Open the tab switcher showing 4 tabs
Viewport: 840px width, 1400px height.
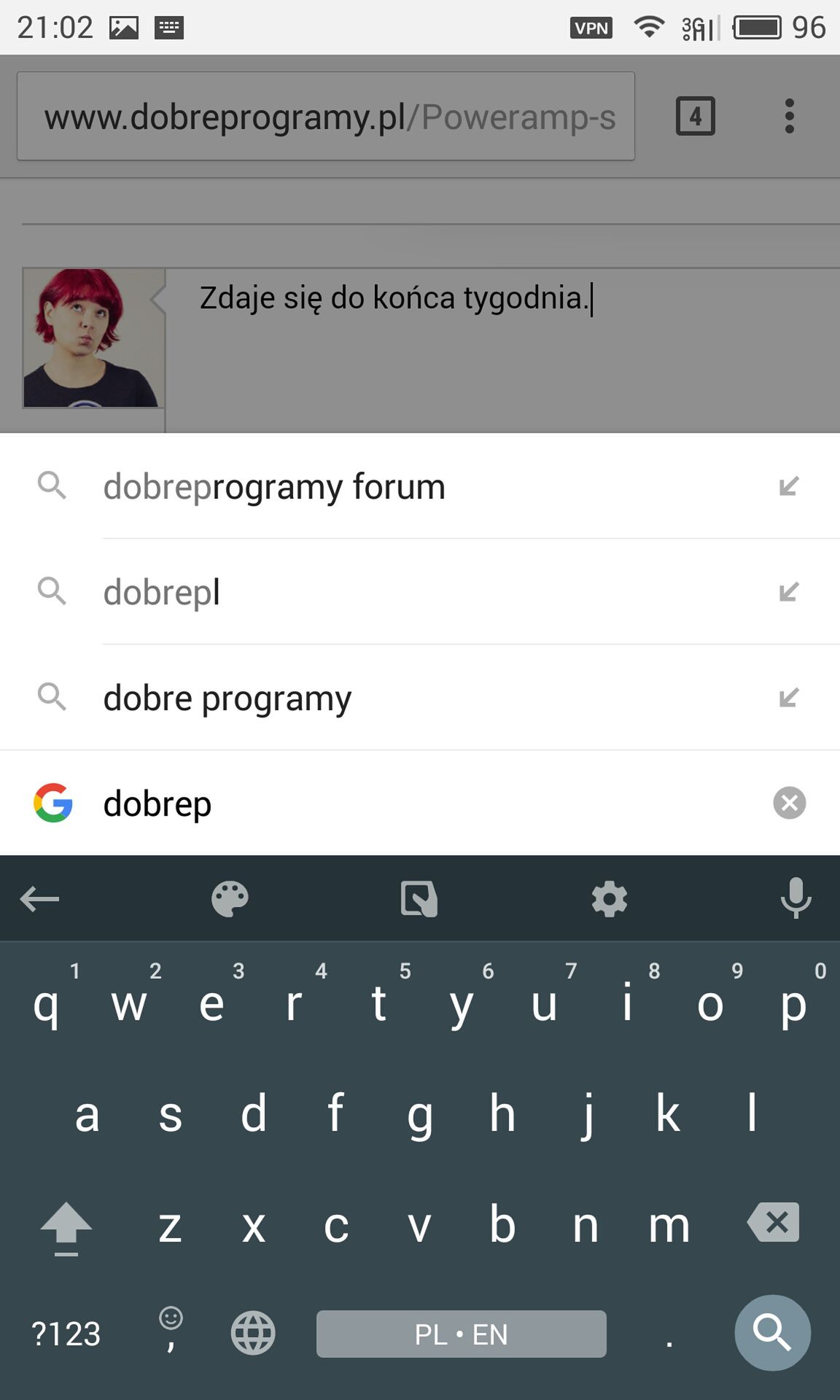coord(695,116)
